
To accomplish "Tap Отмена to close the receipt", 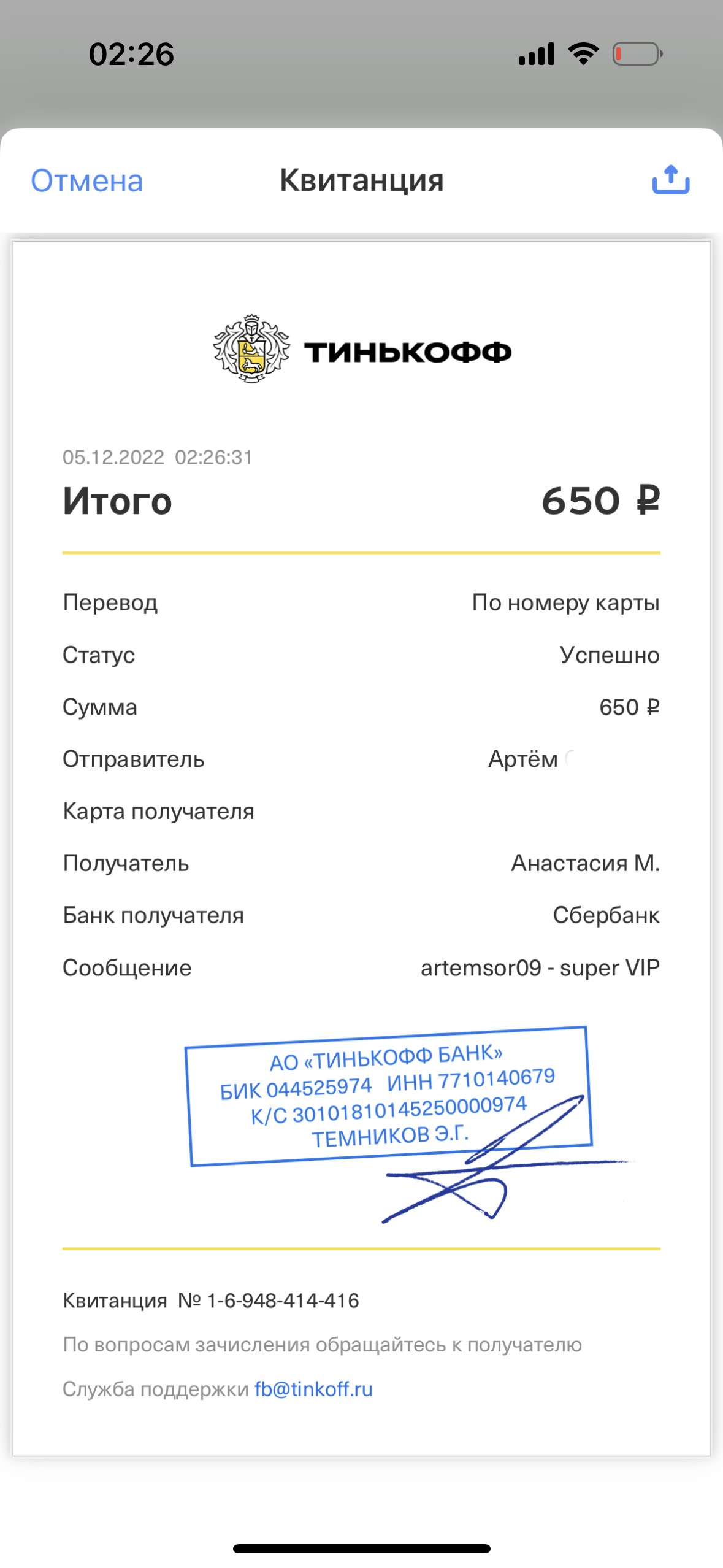I will click(87, 181).
